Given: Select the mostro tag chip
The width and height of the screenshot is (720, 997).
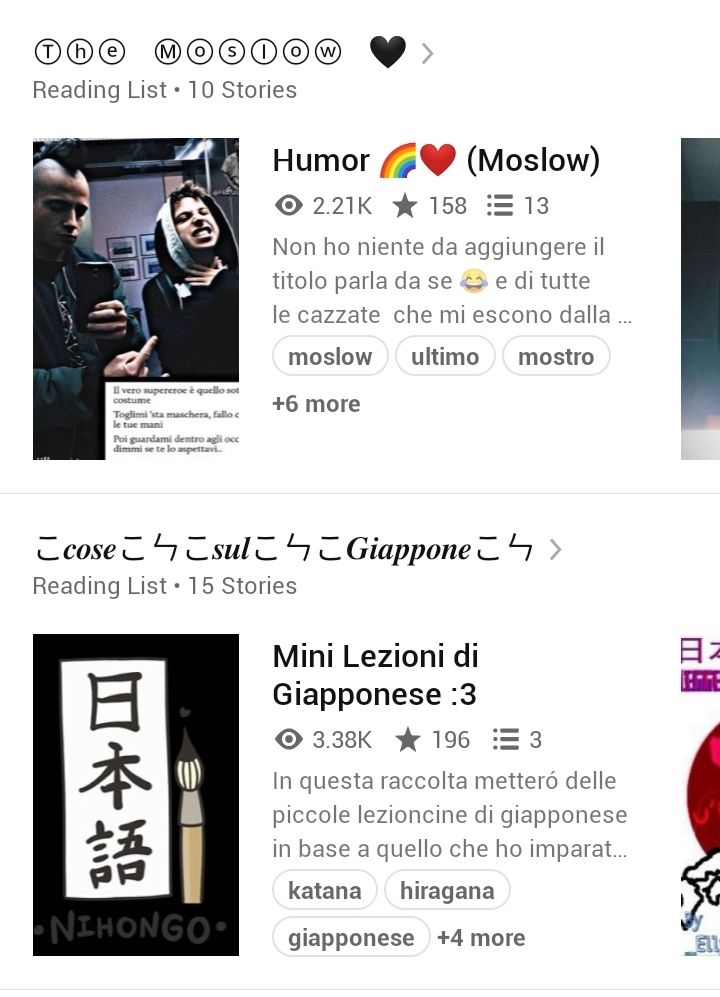Looking at the screenshot, I should click(556, 357).
